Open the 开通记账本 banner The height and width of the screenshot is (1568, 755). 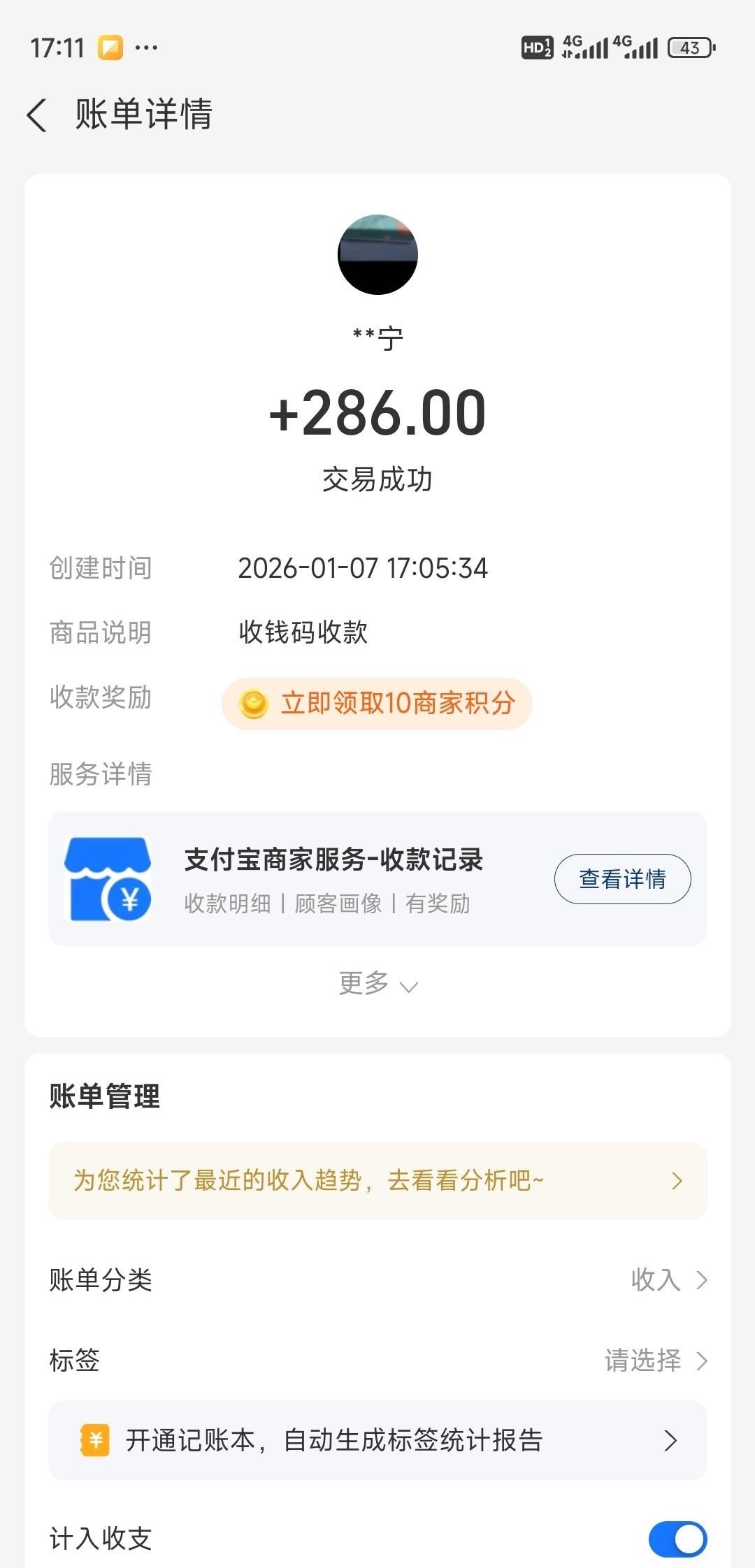click(377, 1440)
